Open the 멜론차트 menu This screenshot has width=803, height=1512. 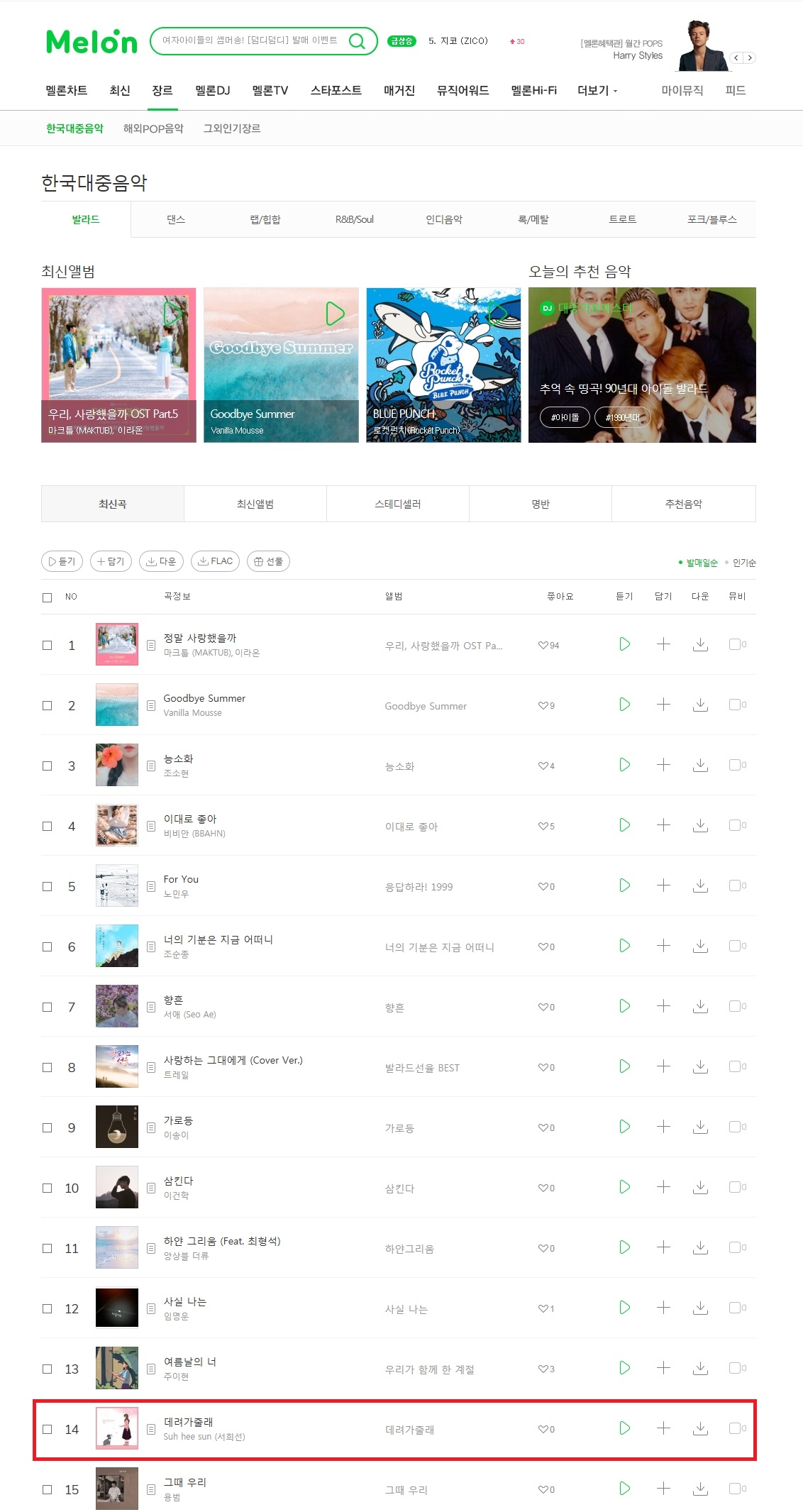(x=67, y=90)
